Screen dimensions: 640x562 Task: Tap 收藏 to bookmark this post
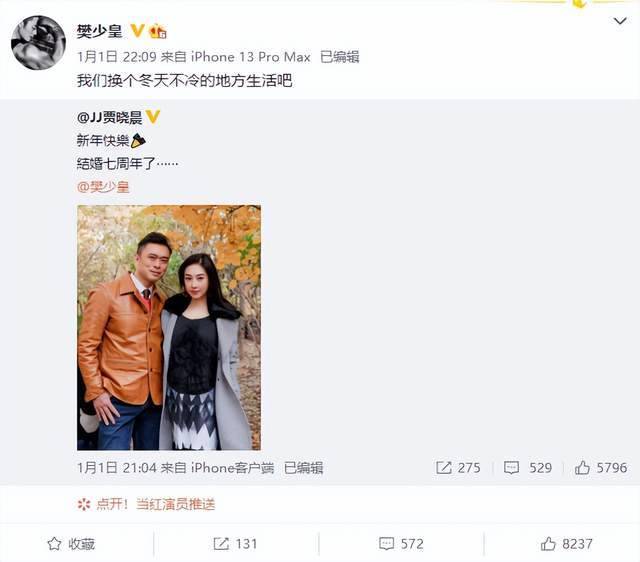(71, 544)
